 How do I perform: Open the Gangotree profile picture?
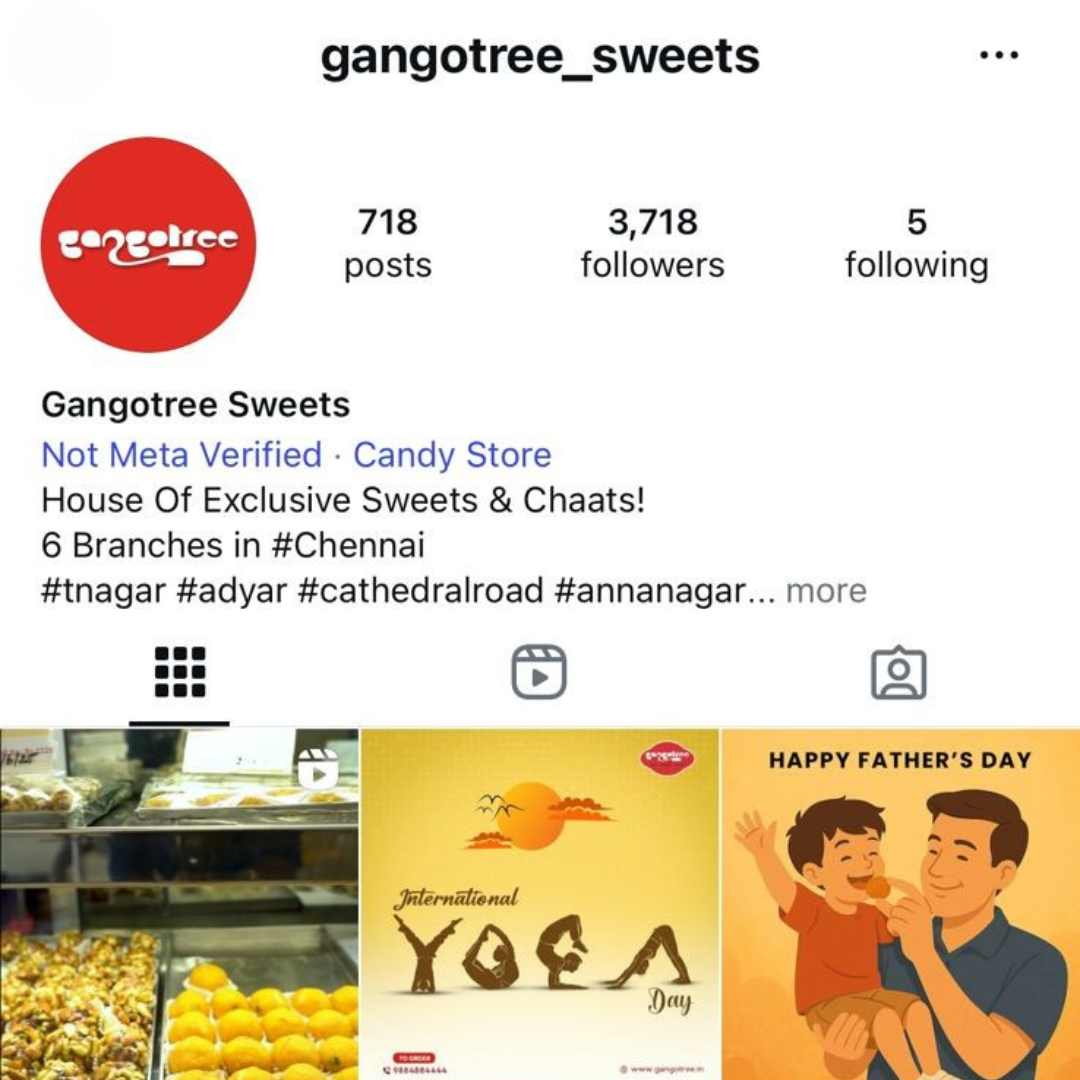click(x=148, y=244)
